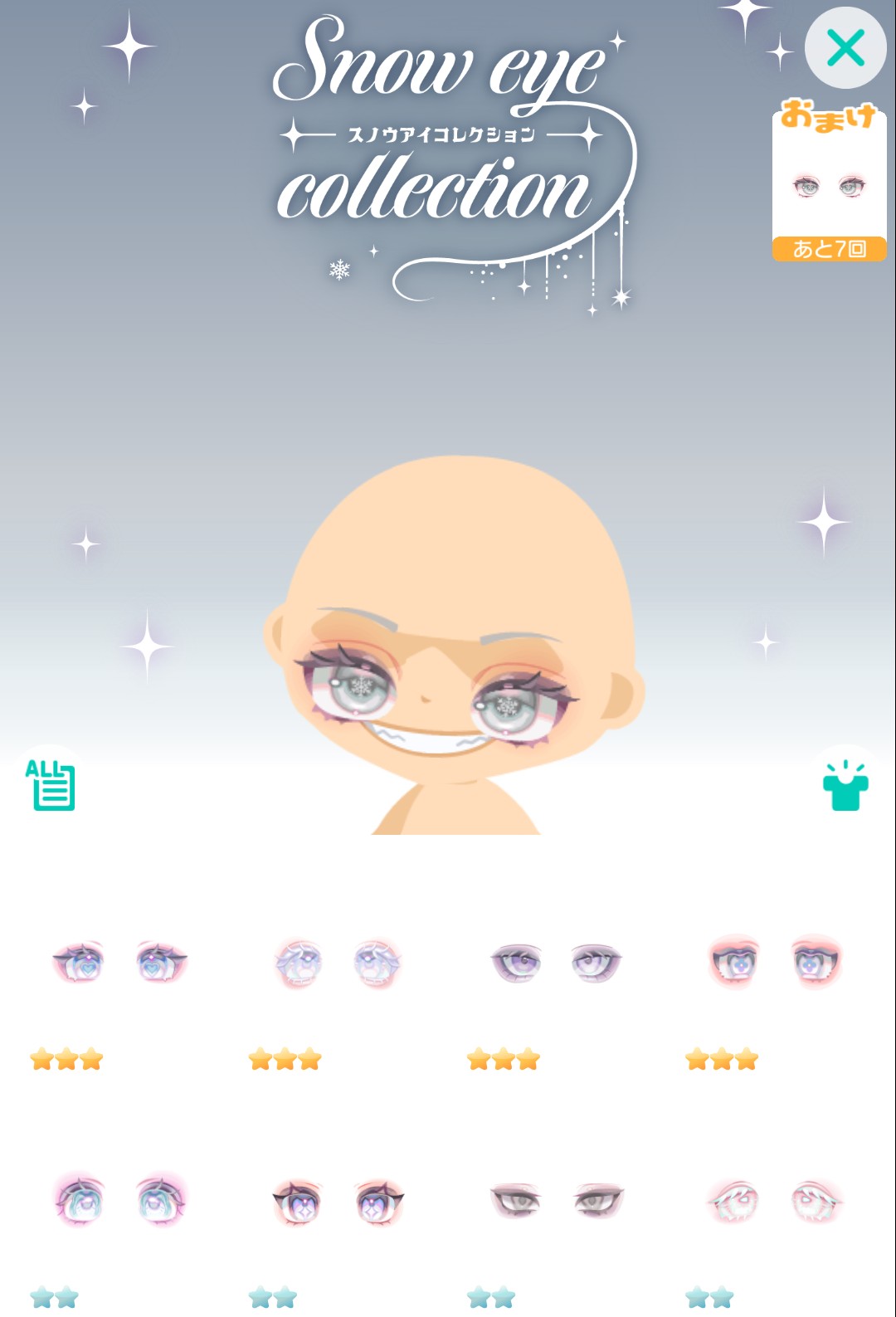Open the ALL item list icon
Image resolution: width=896 pixels, height=1317 pixels.
tap(51, 784)
